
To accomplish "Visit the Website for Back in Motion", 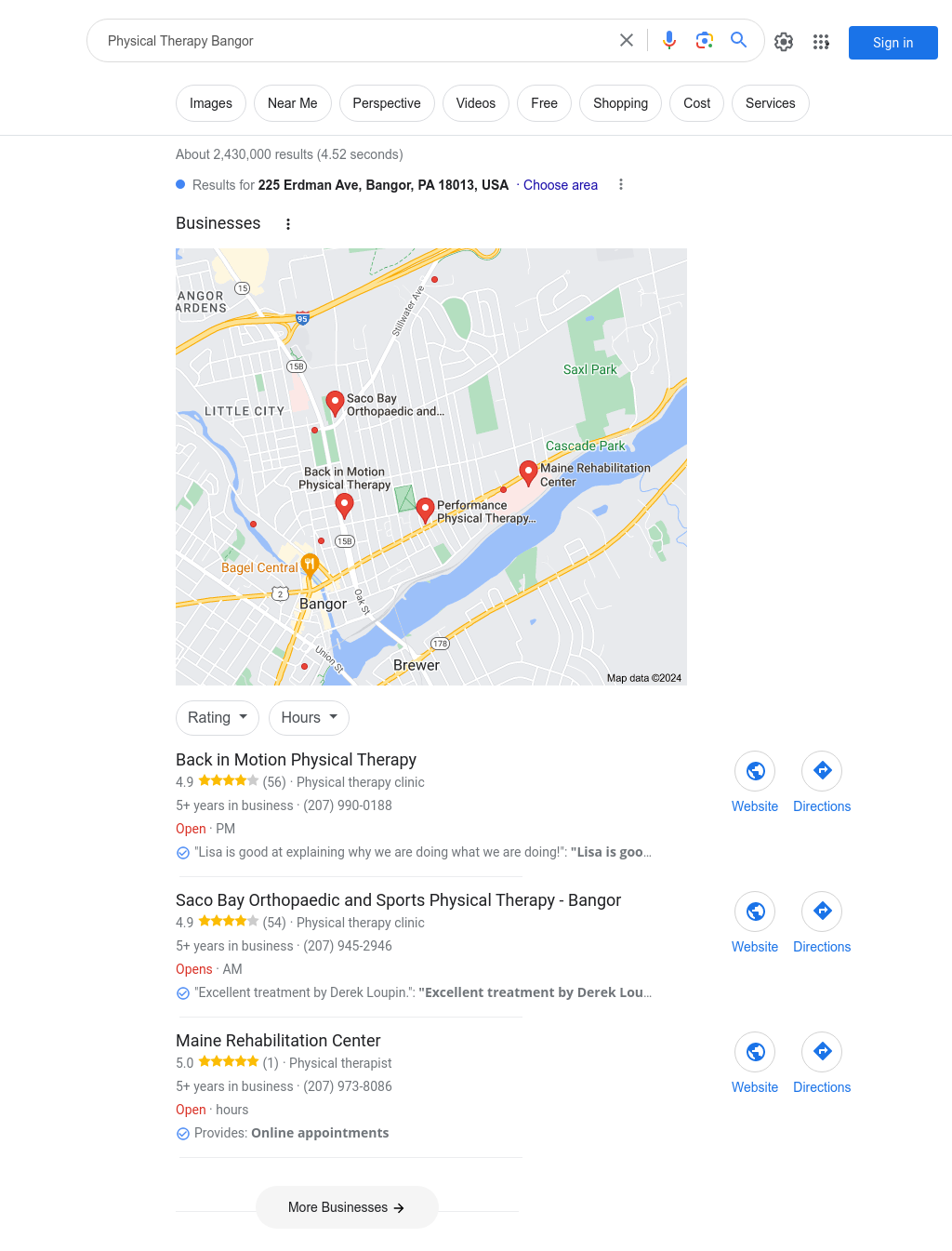I will tap(755, 771).
